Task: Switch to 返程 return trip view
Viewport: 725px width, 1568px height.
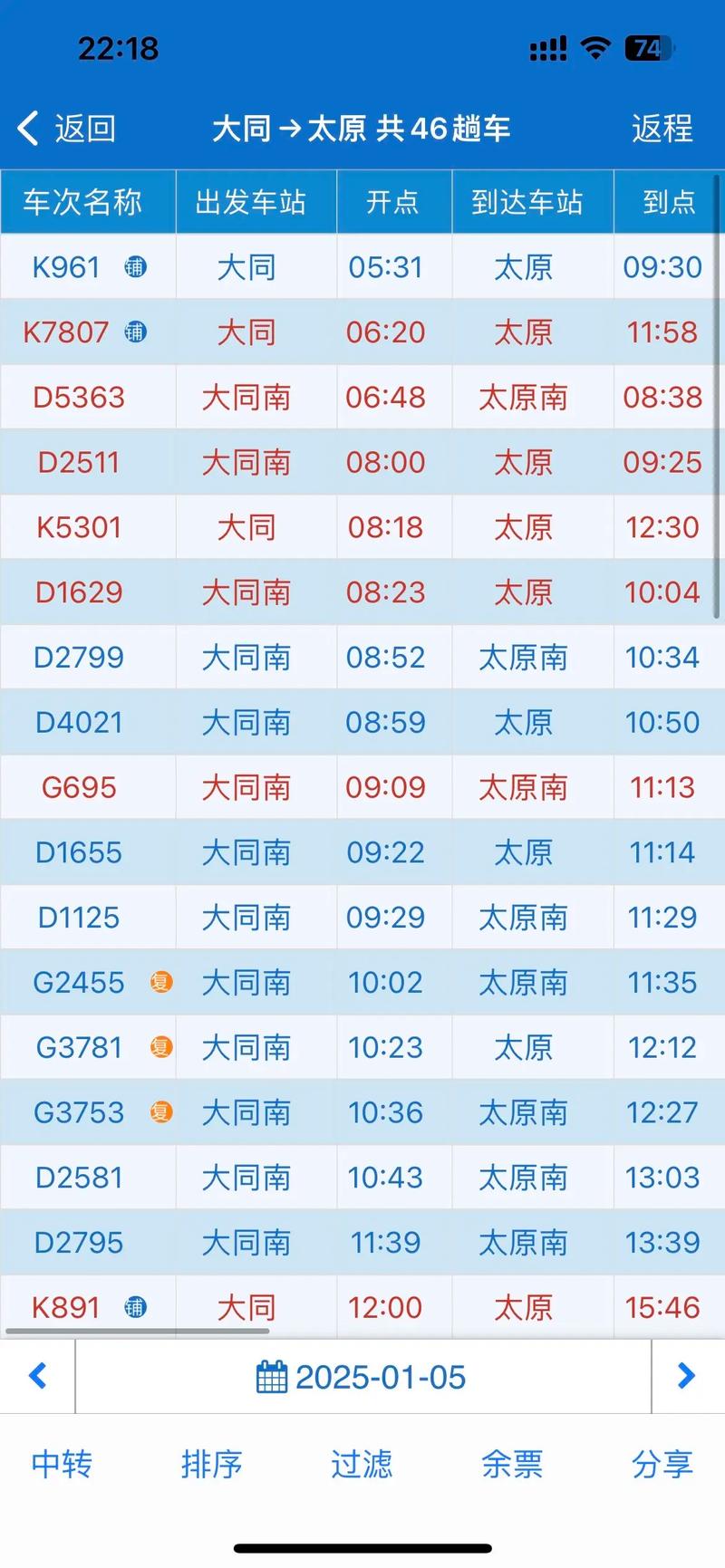Action: [x=662, y=129]
